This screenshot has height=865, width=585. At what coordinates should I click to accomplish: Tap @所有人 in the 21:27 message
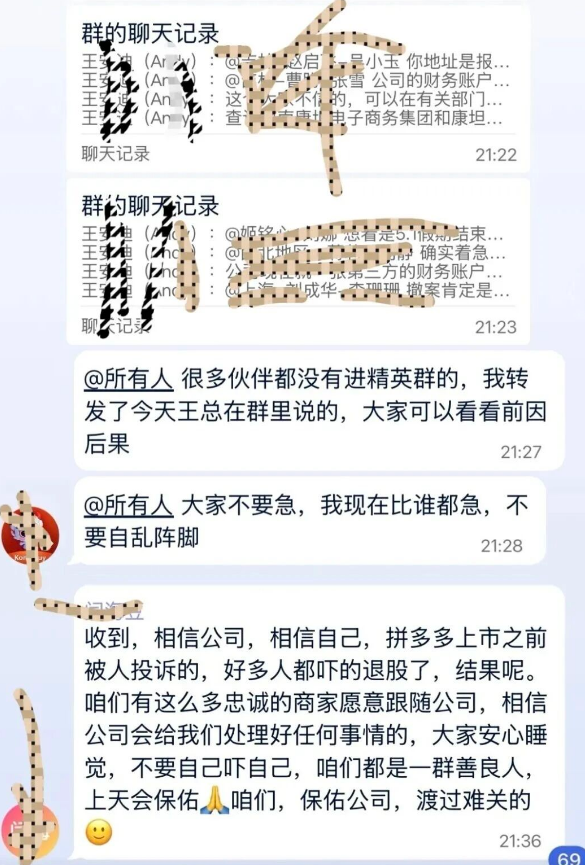coord(129,380)
